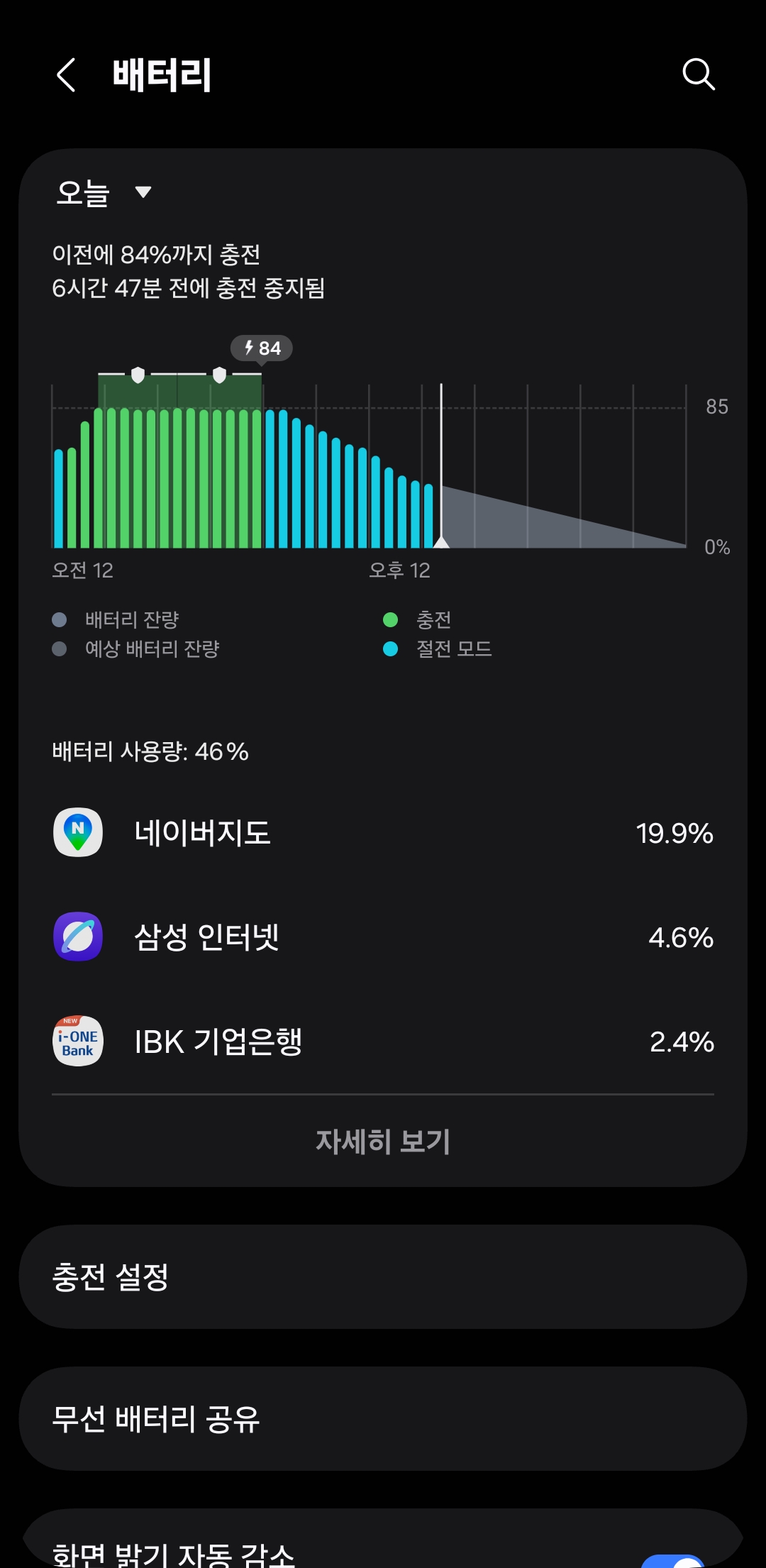Tap 자세히 보기 for detailed usage
Screen dimensions: 766x1568
383,1142
